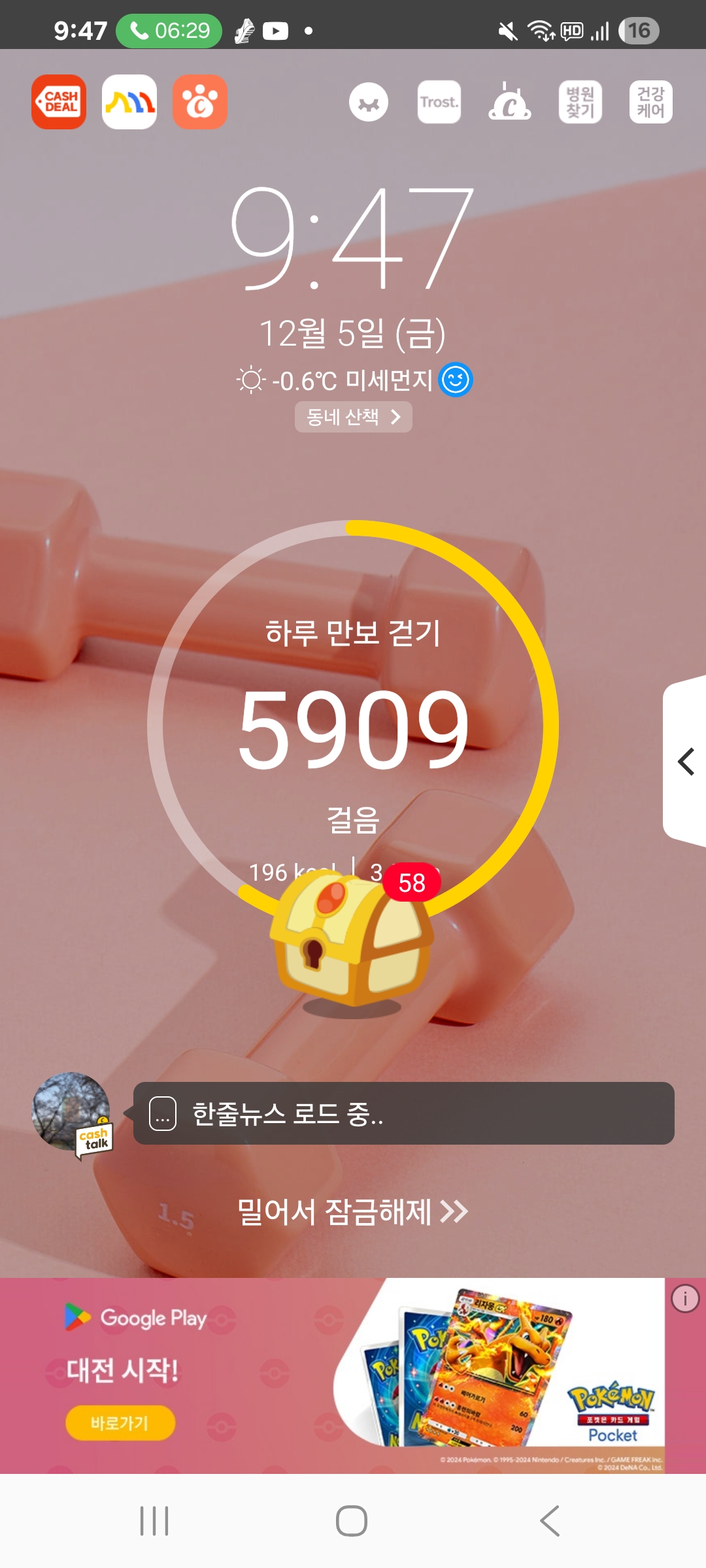
Task: Open the orange paw print shortcut
Action: point(200,102)
